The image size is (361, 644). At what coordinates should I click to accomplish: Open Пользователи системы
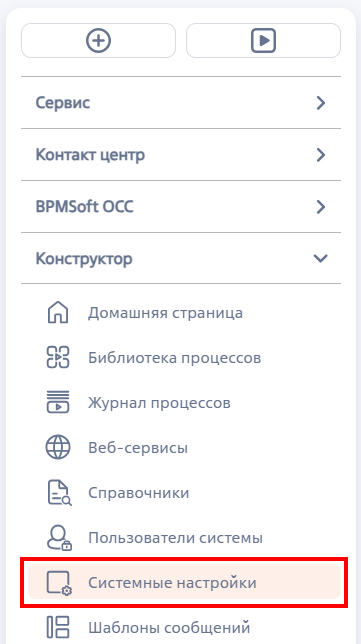pyautogui.click(x=185, y=538)
